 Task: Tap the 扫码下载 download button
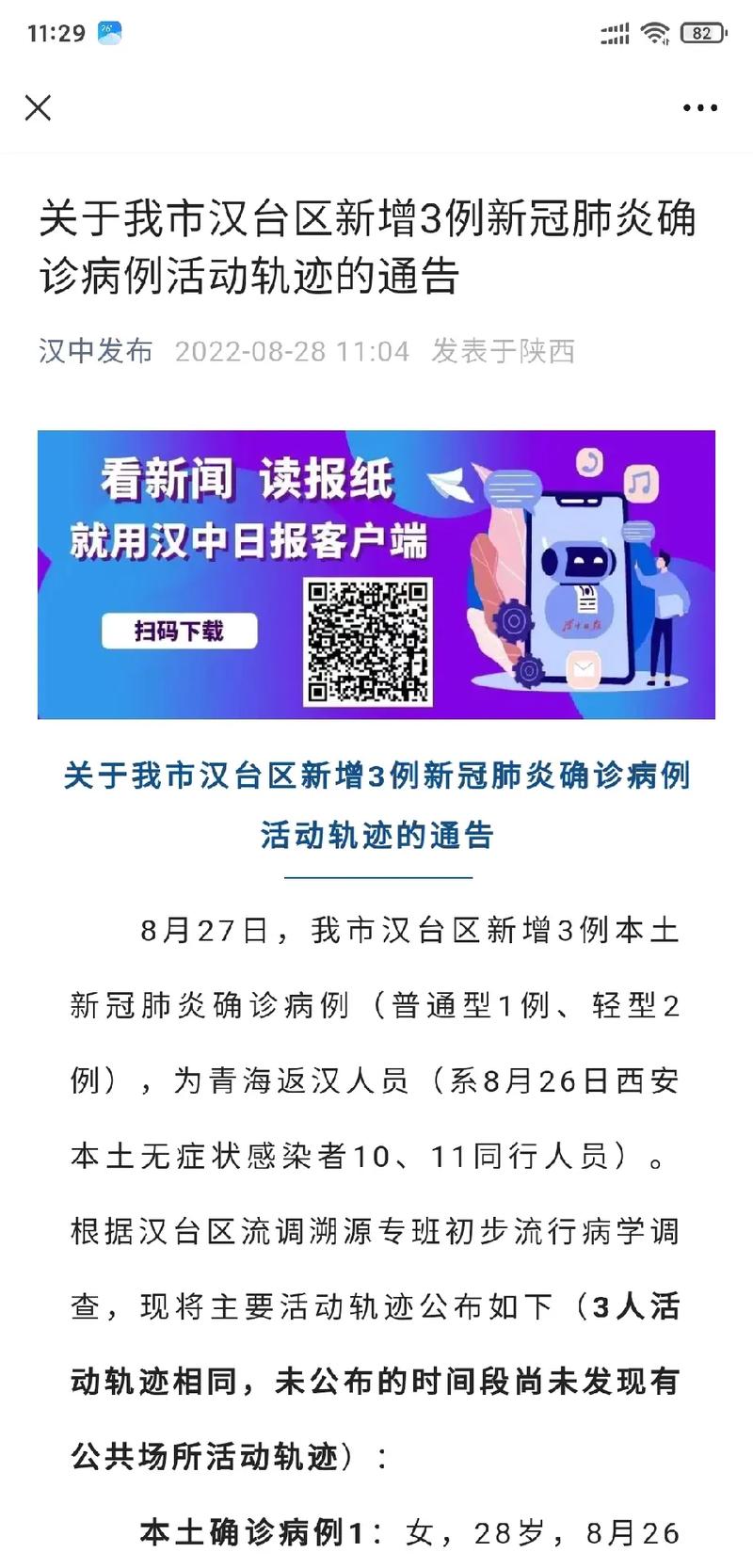coord(181,632)
